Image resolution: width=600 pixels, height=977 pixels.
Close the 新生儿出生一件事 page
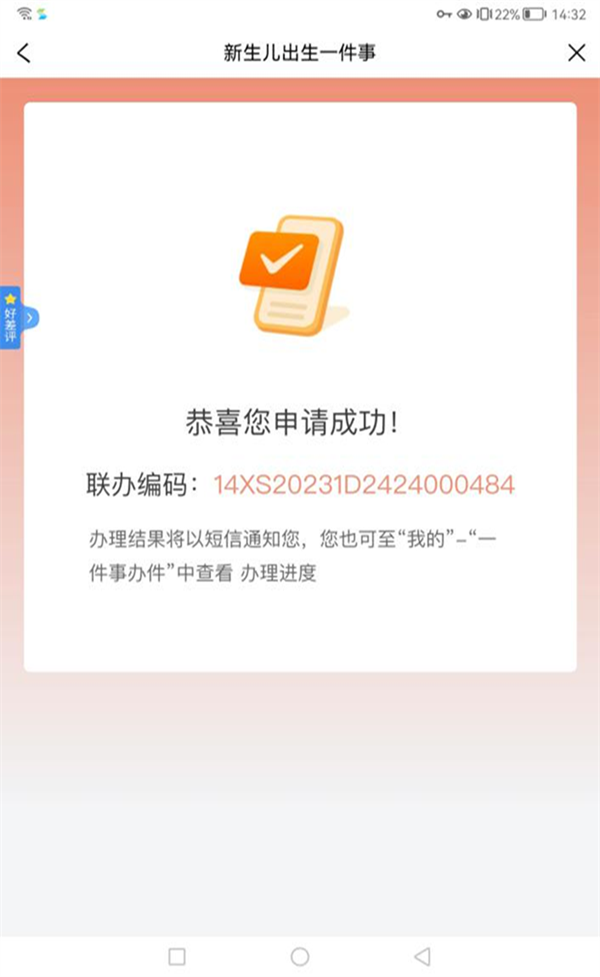pyautogui.click(x=576, y=53)
